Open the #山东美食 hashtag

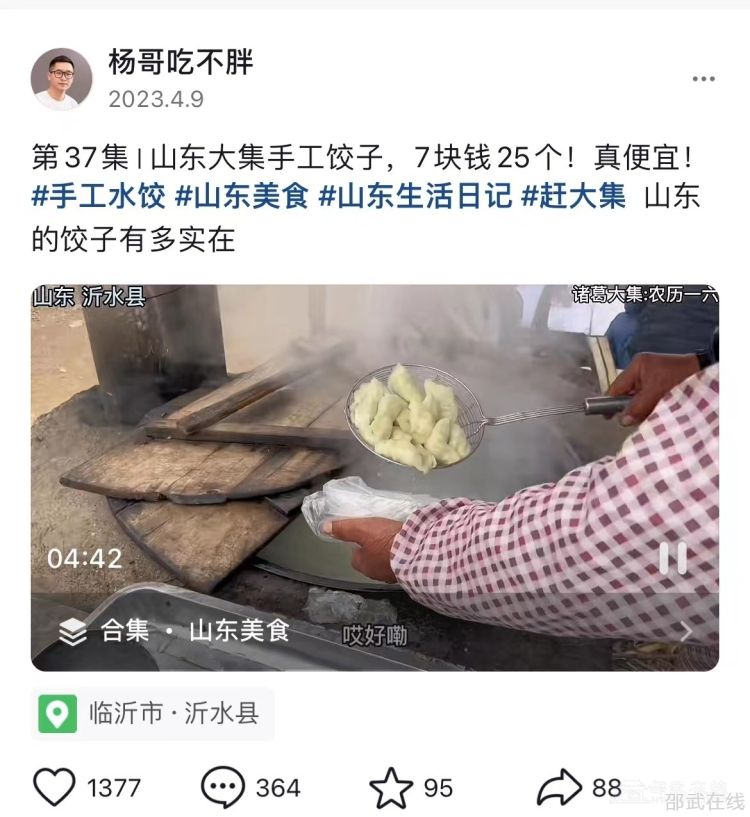(241, 196)
